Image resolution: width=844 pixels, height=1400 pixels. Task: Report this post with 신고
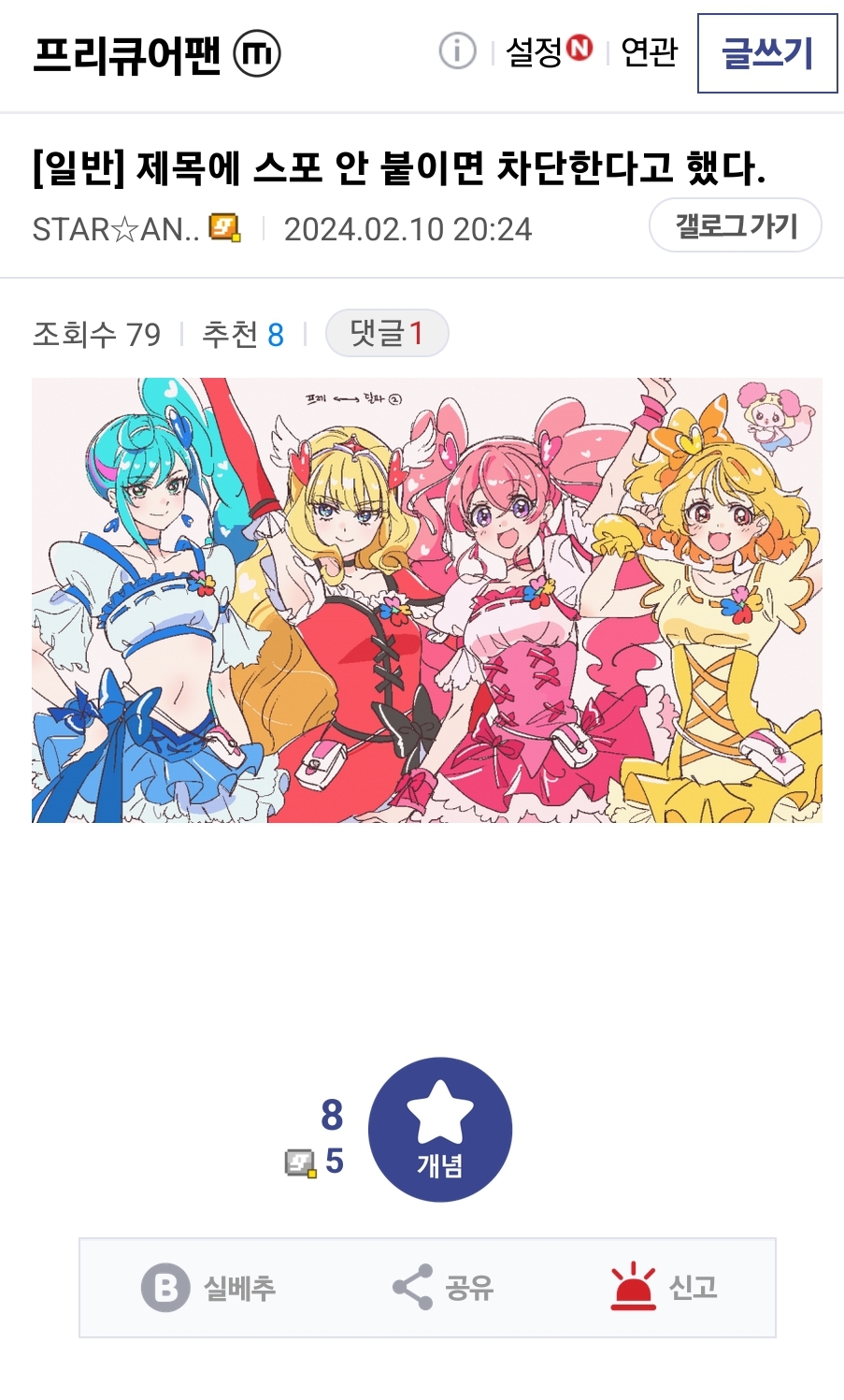point(664,1288)
